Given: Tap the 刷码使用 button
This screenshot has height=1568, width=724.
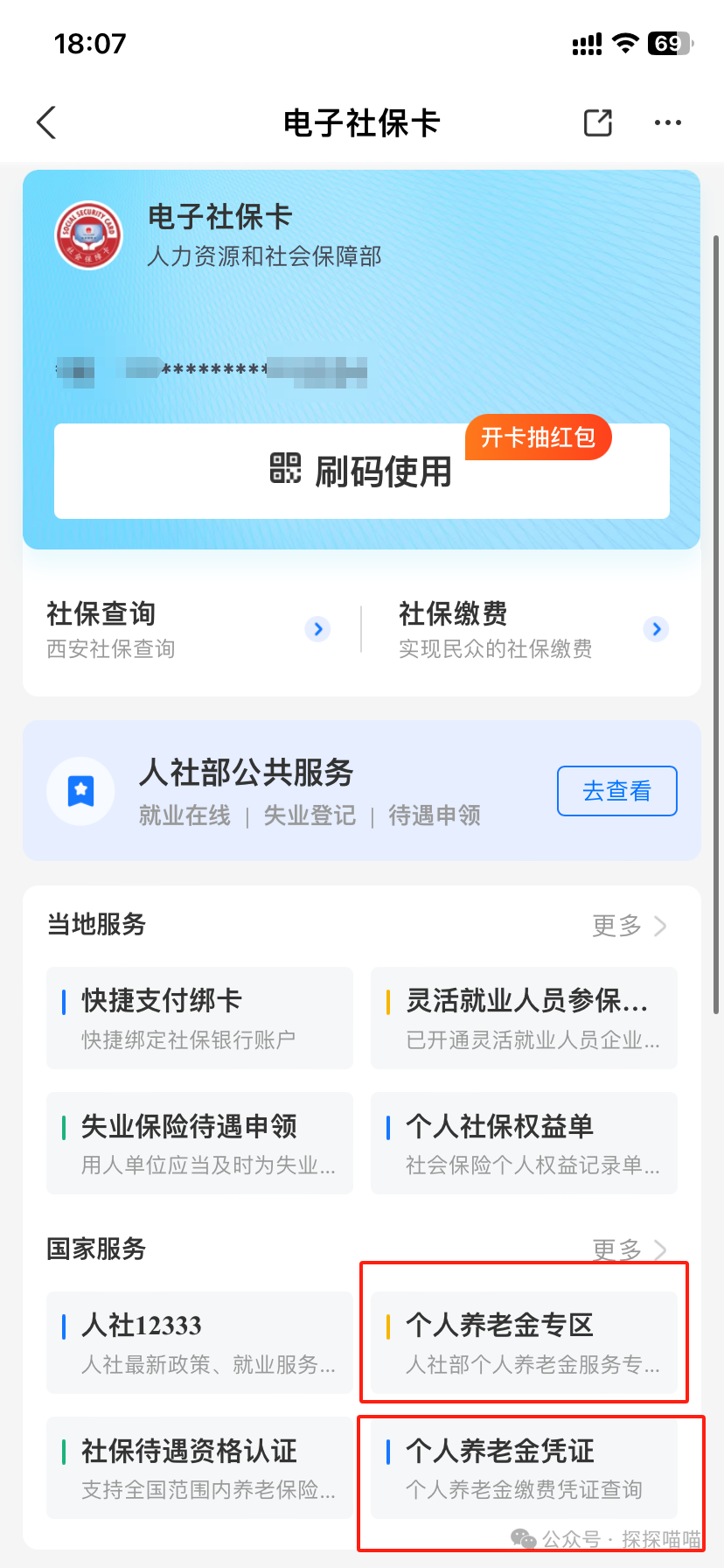Looking at the screenshot, I should (x=362, y=472).
